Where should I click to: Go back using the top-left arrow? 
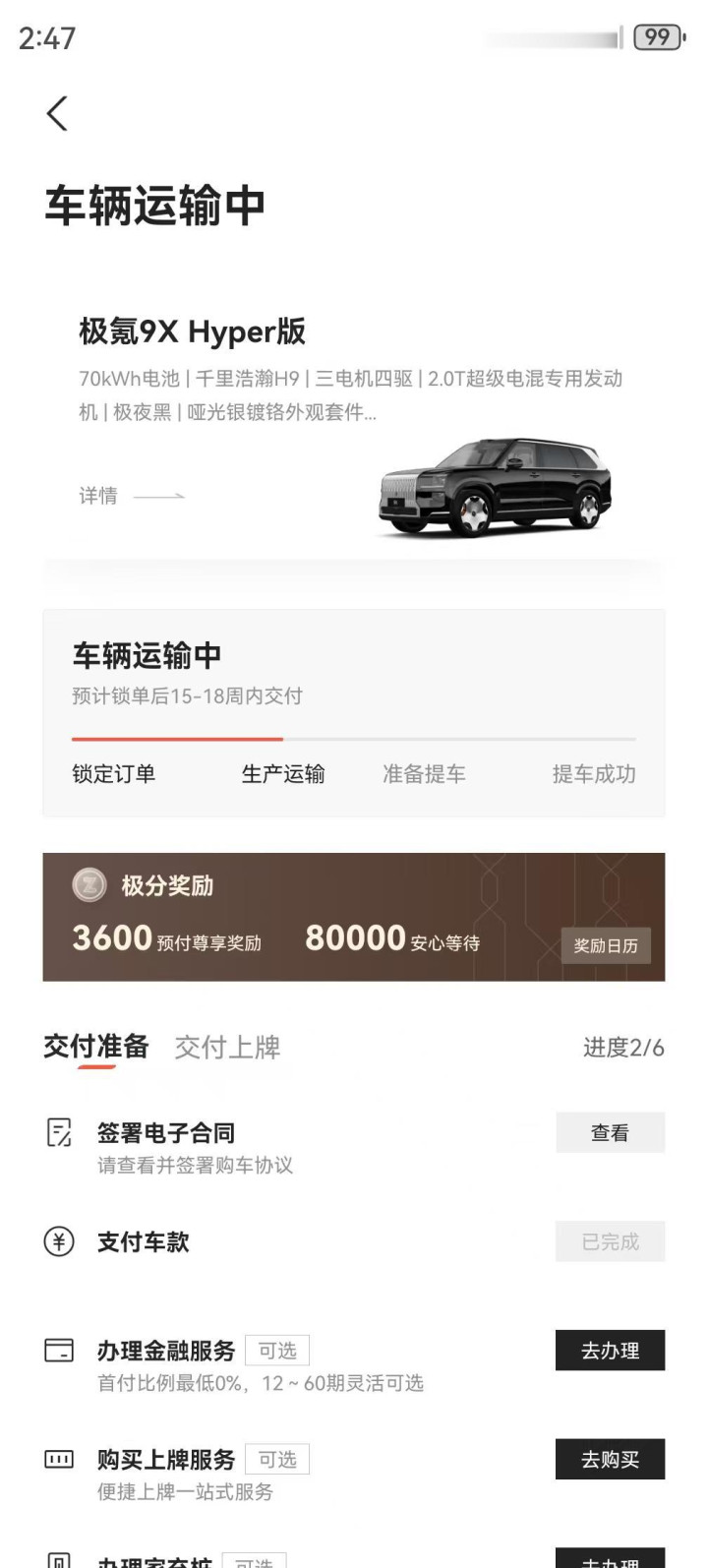[57, 114]
